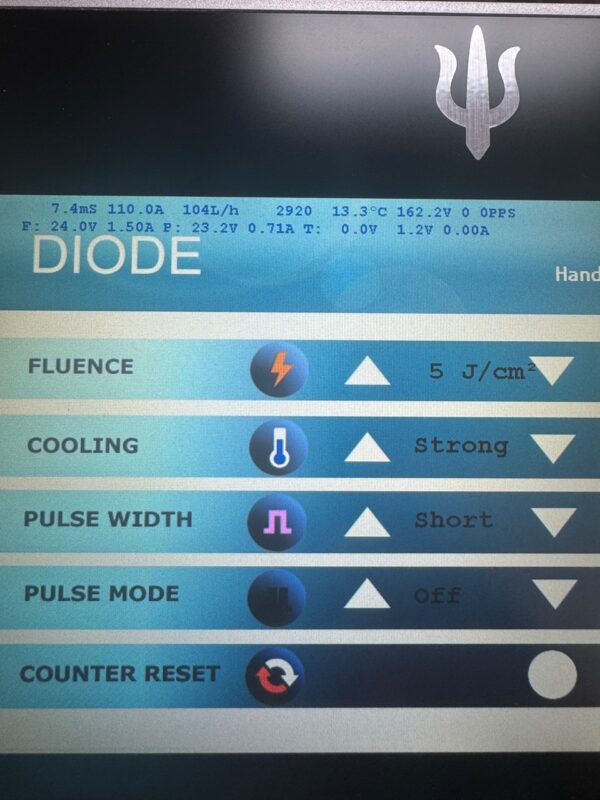Step pulse width up with the arrow
Image resolution: width=600 pixels, height=800 pixels.
(x=367, y=522)
